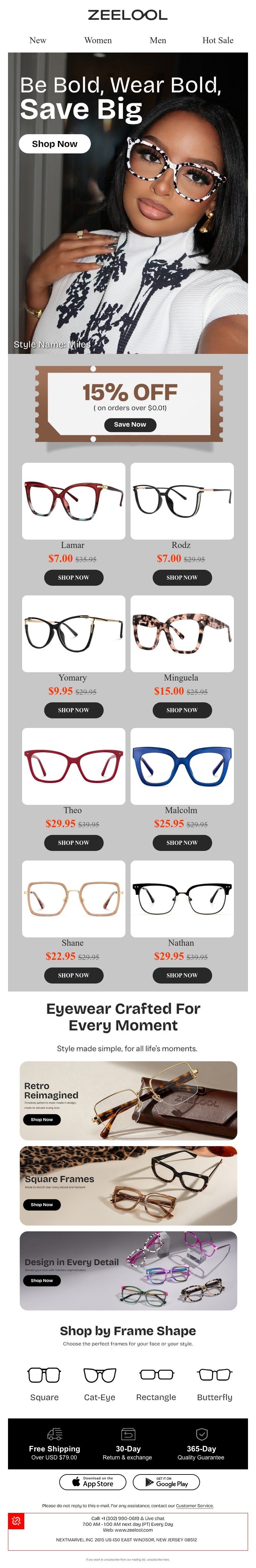View the Hot Sale section

click(x=218, y=40)
